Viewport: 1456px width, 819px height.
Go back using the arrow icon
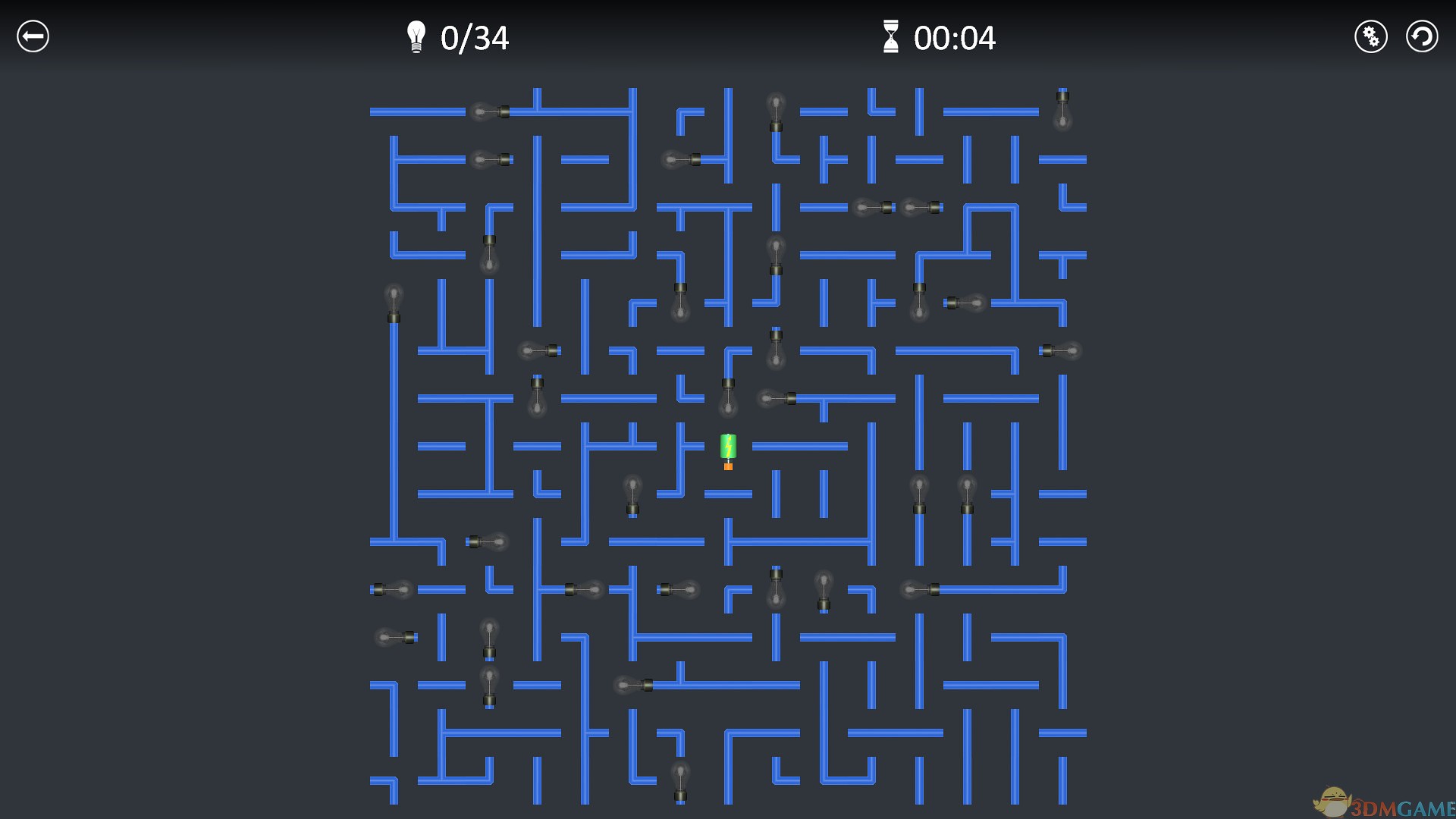click(x=33, y=36)
